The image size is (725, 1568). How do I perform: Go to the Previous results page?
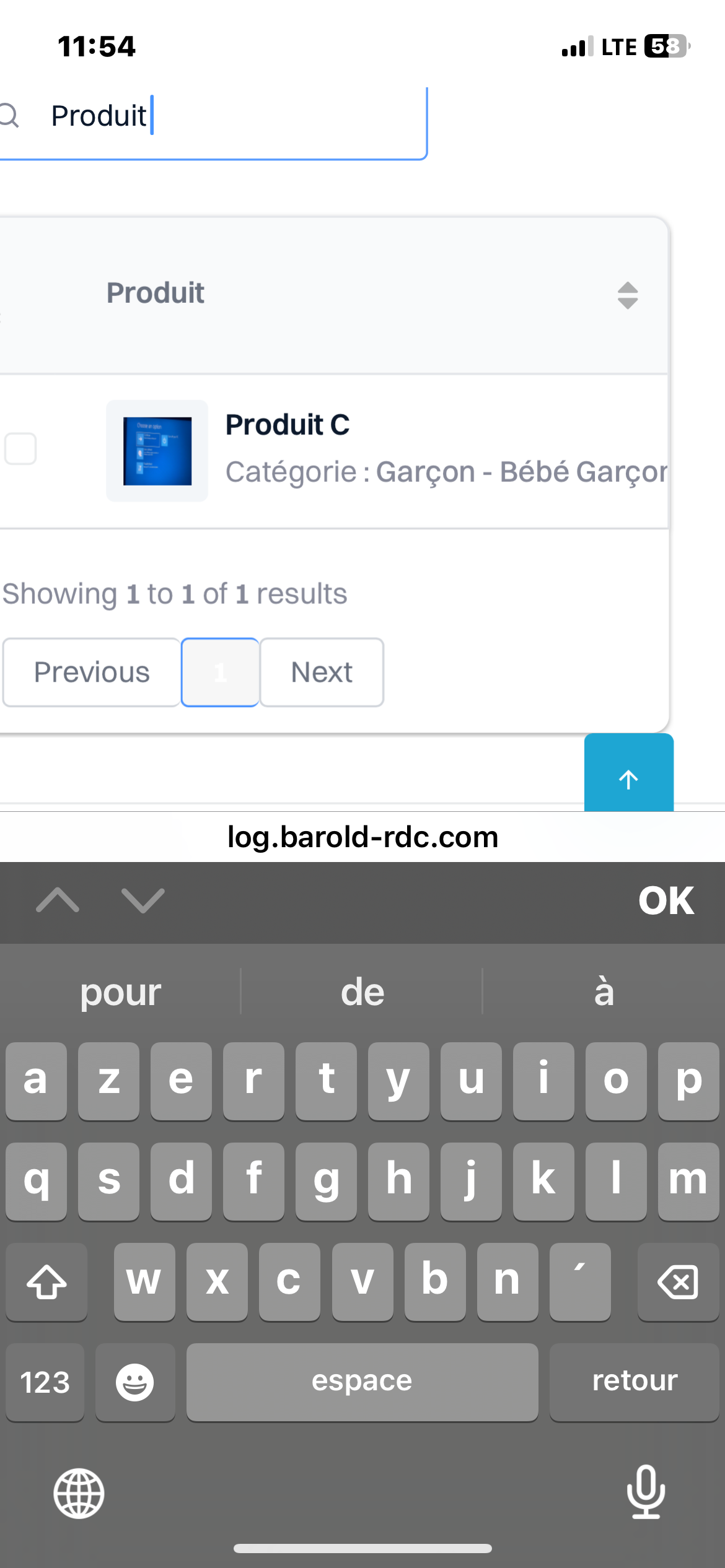[x=92, y=673]
